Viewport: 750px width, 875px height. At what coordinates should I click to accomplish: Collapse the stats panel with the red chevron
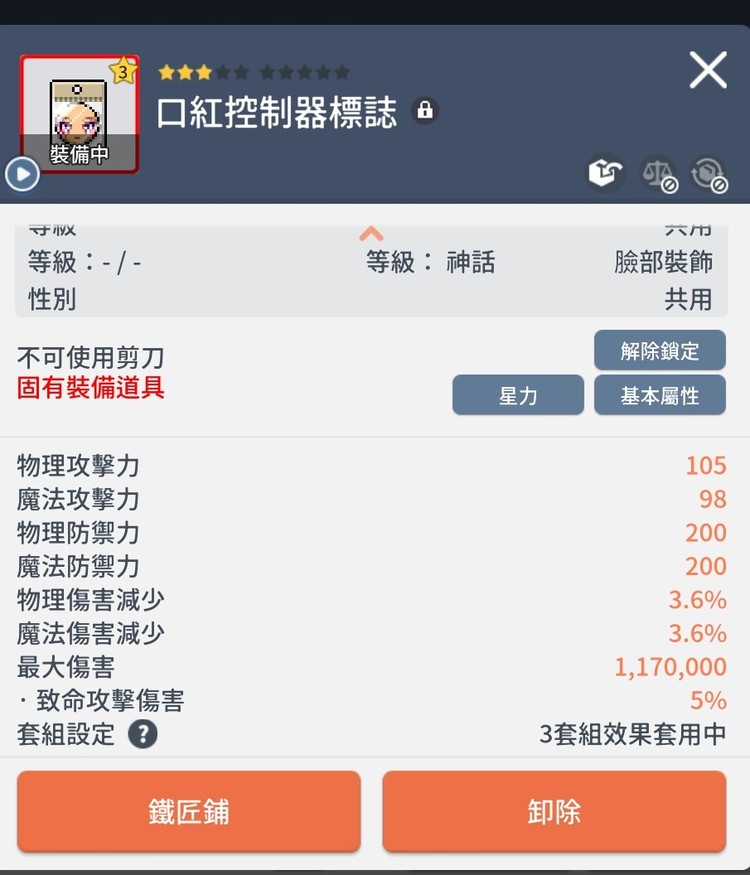point(370,232)
